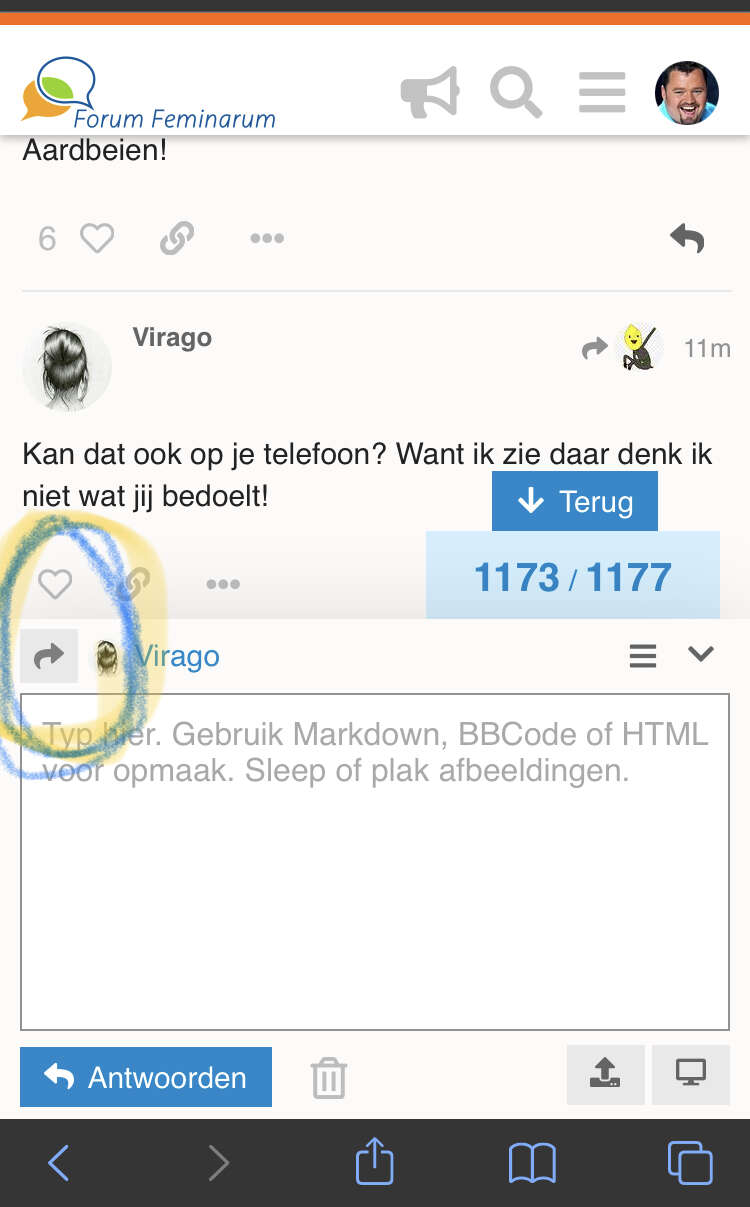Discard the draft with trash icon

(328, 1078)
